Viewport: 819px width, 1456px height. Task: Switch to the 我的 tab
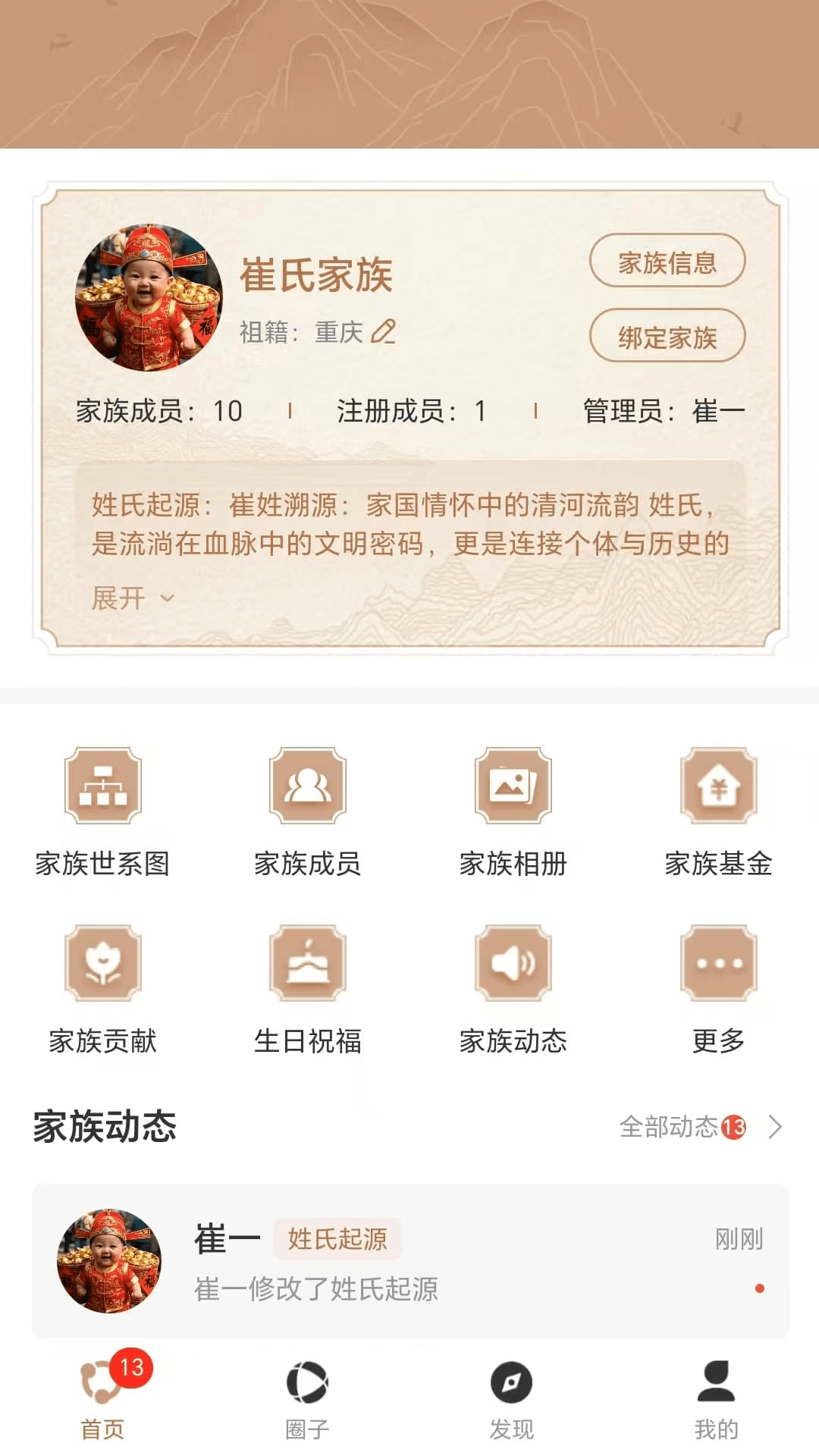(x=716, y=1399)
